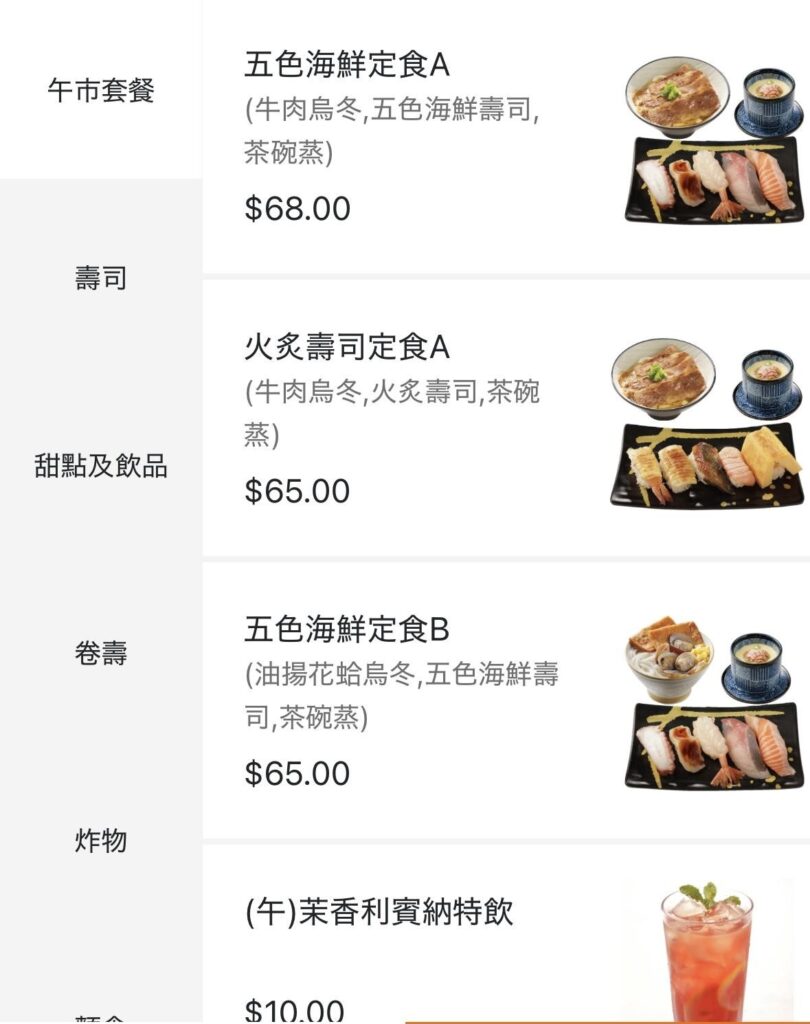Select the 午市套餐 category
This screenshot has width=810, height=1024.
(x=101, y=91)
